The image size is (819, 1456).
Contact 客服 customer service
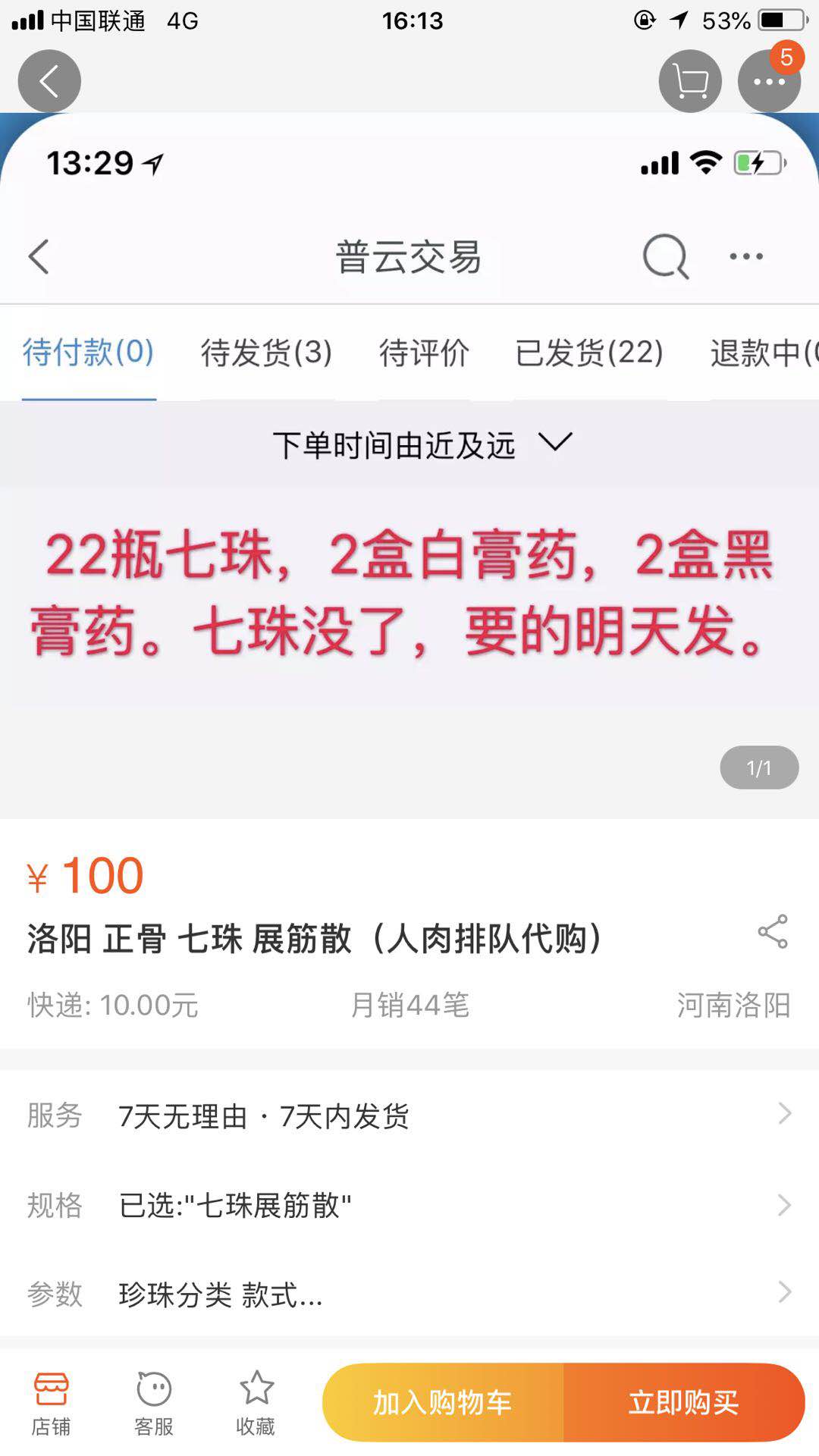coord(154,1403)
